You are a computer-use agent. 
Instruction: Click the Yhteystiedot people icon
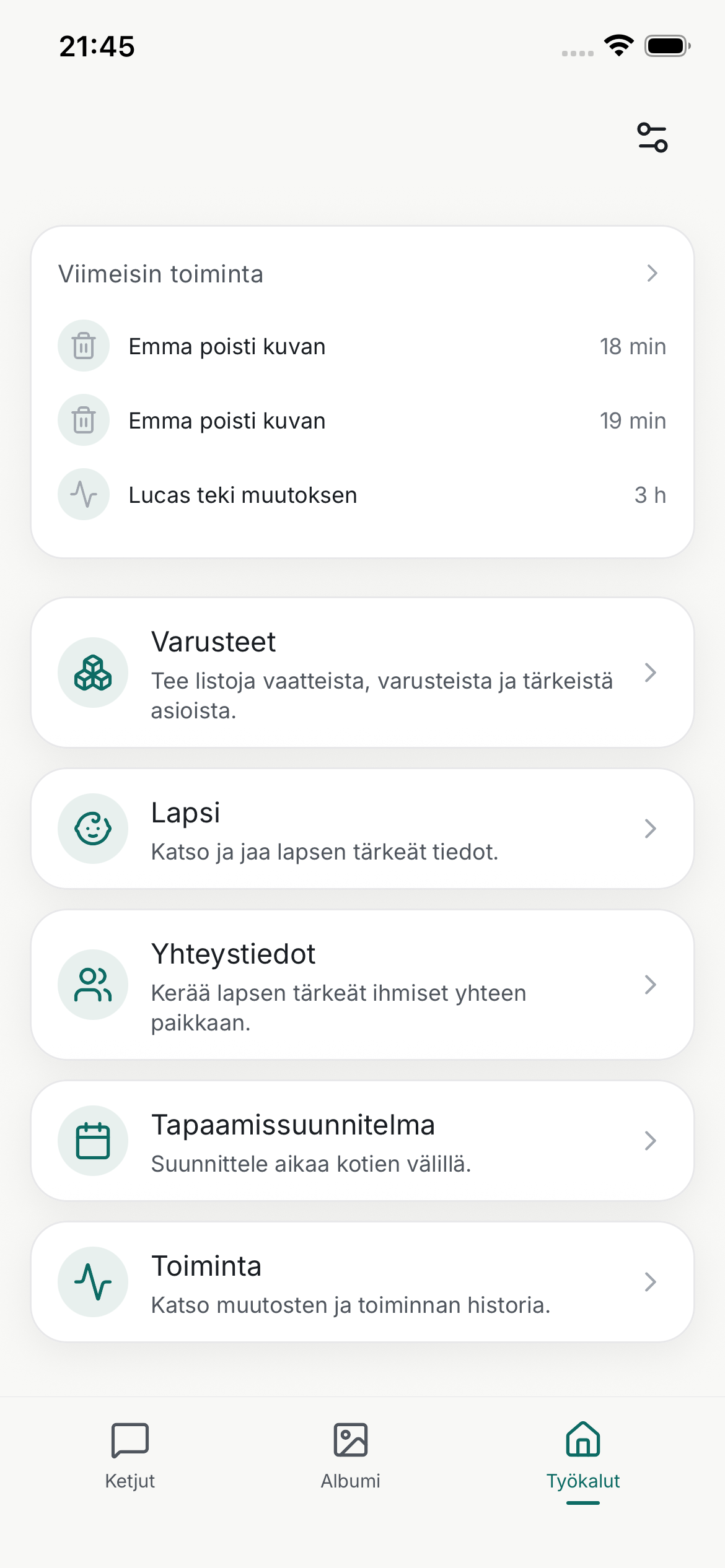point(92,984)
